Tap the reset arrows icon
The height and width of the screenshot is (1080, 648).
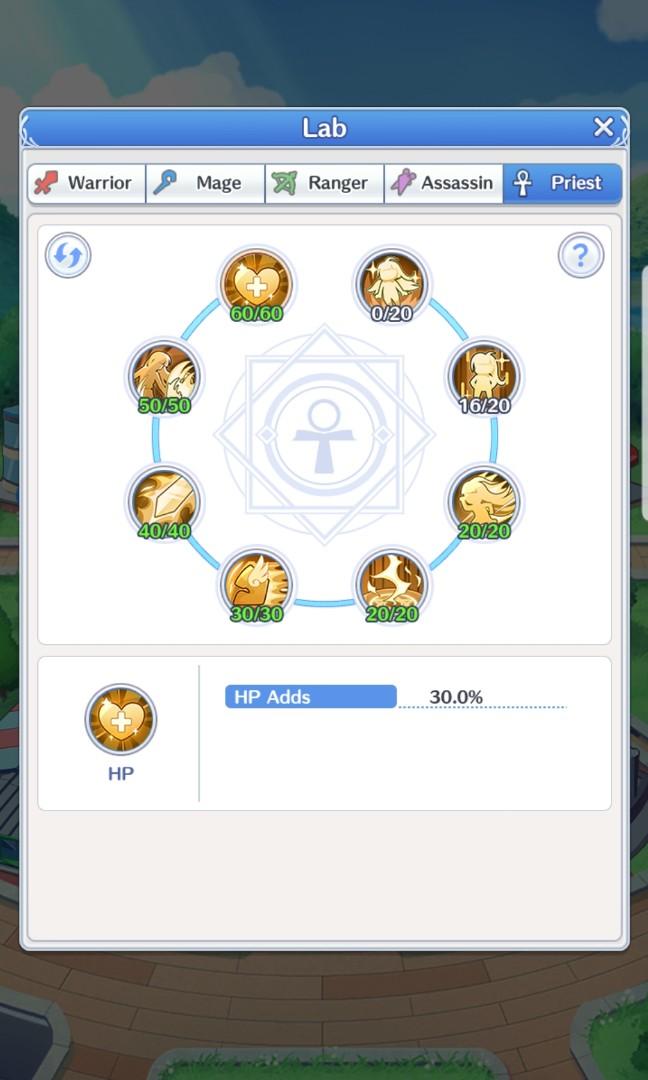coord(68,256)
